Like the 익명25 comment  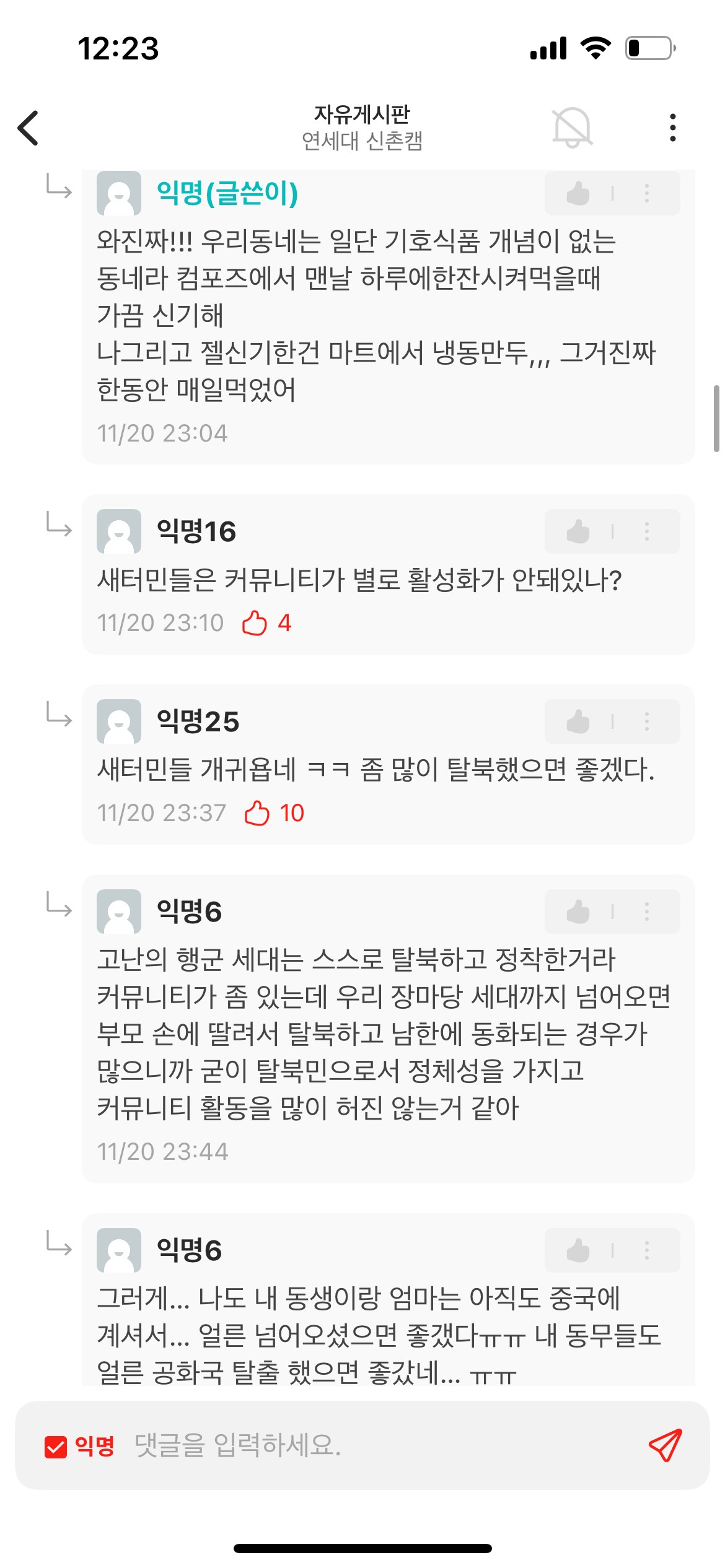pyautogui.click(x=578, y=721)
